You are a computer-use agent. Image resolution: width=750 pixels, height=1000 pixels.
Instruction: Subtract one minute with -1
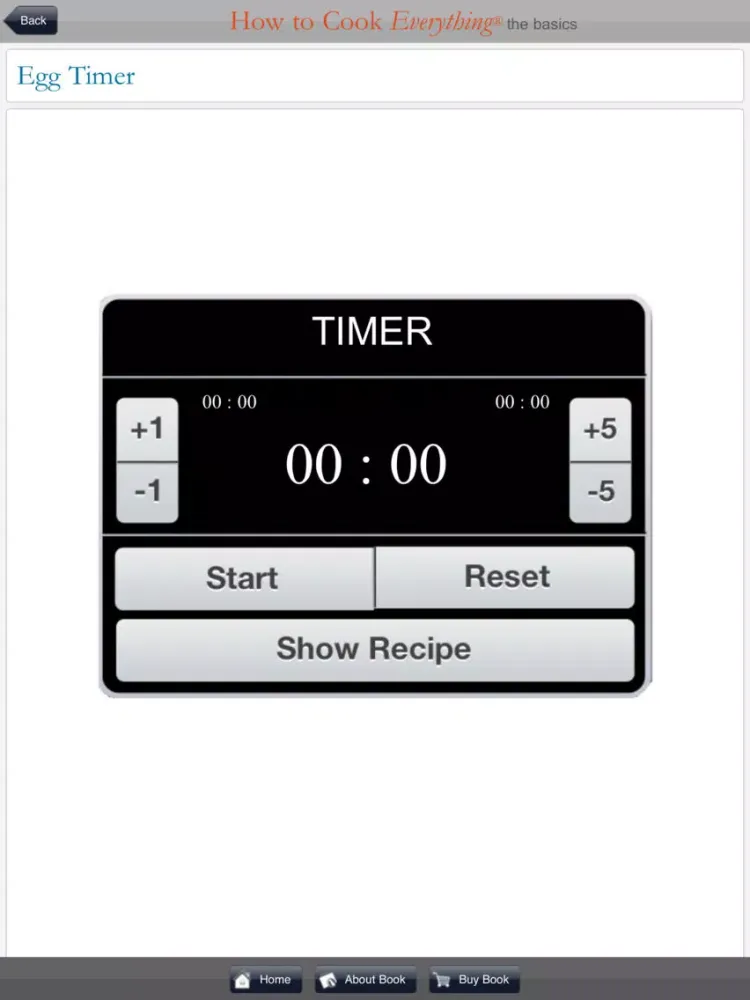pos(147,492)
